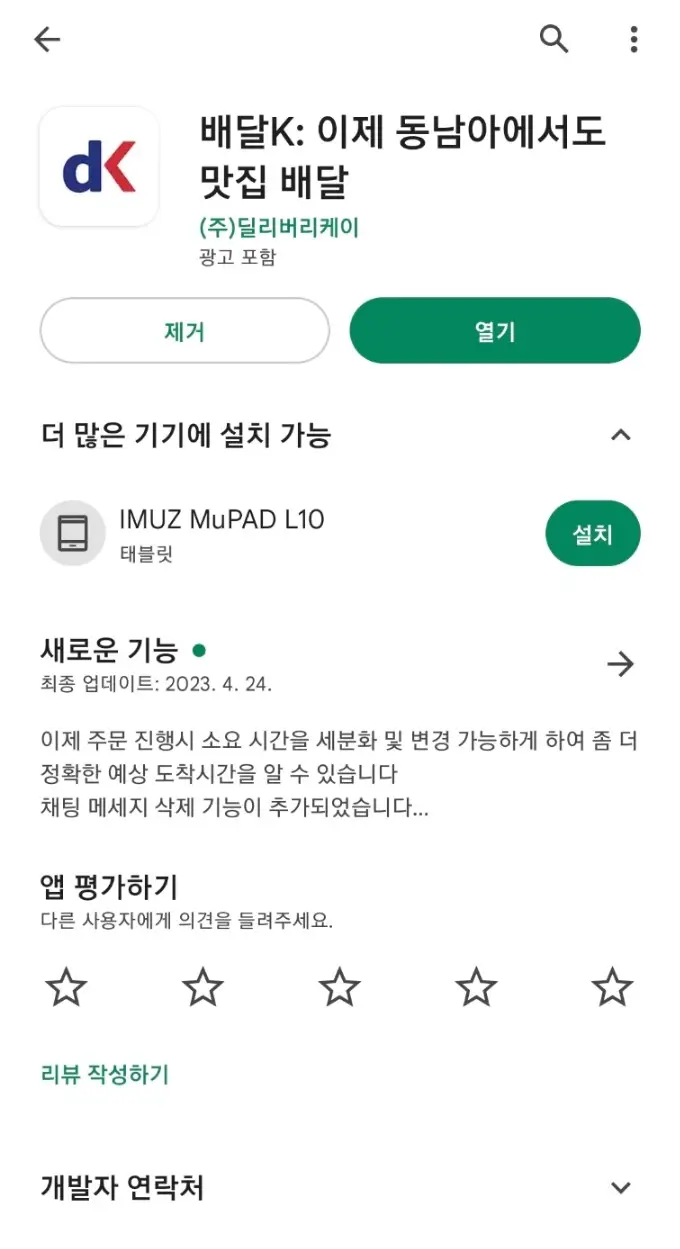Open 새로운 기능 details arrow

(621, 664)
